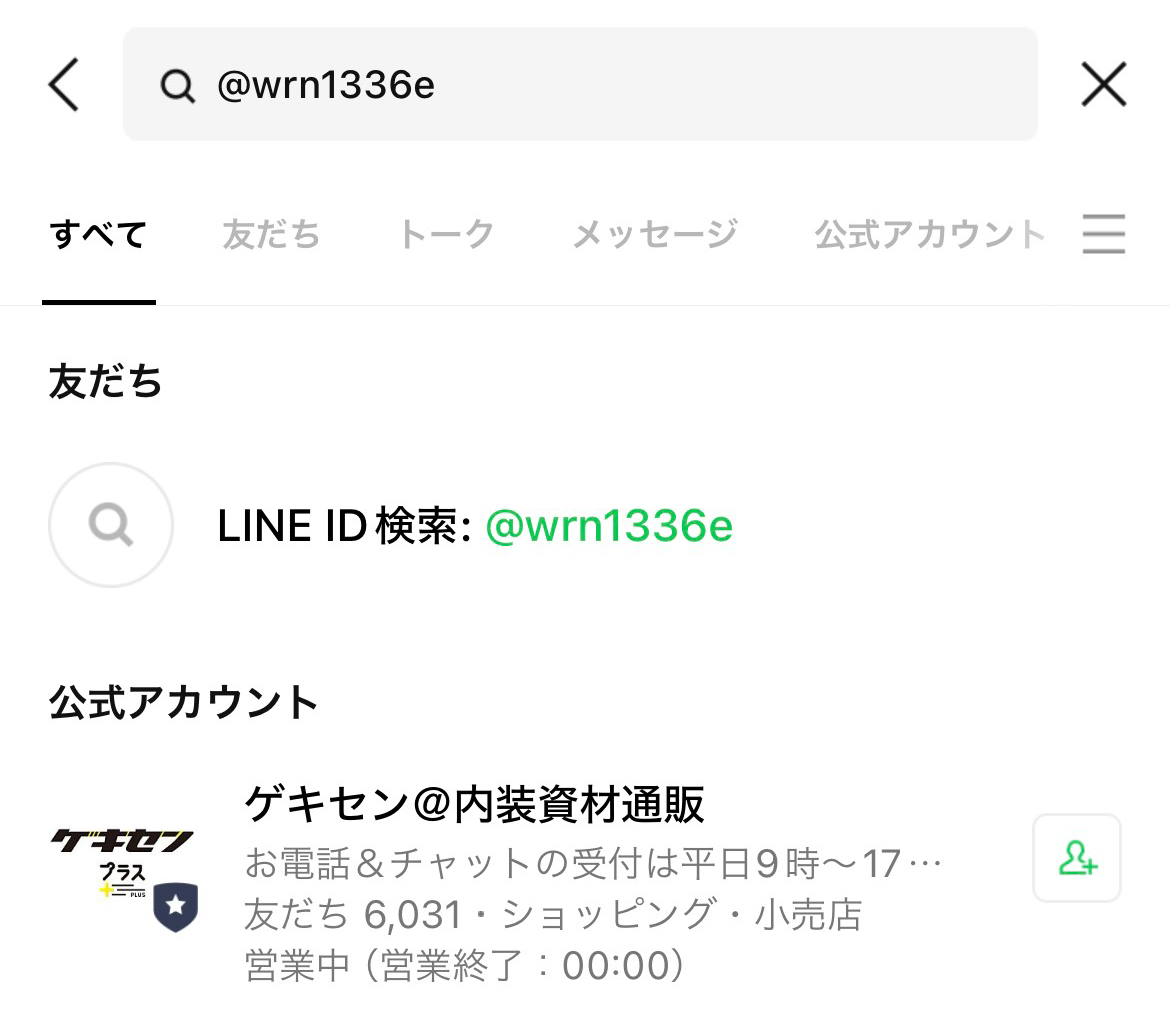Open ゲキセン@内装資材通販 official account
The image size is (1170, 1030).
point(474,804)
